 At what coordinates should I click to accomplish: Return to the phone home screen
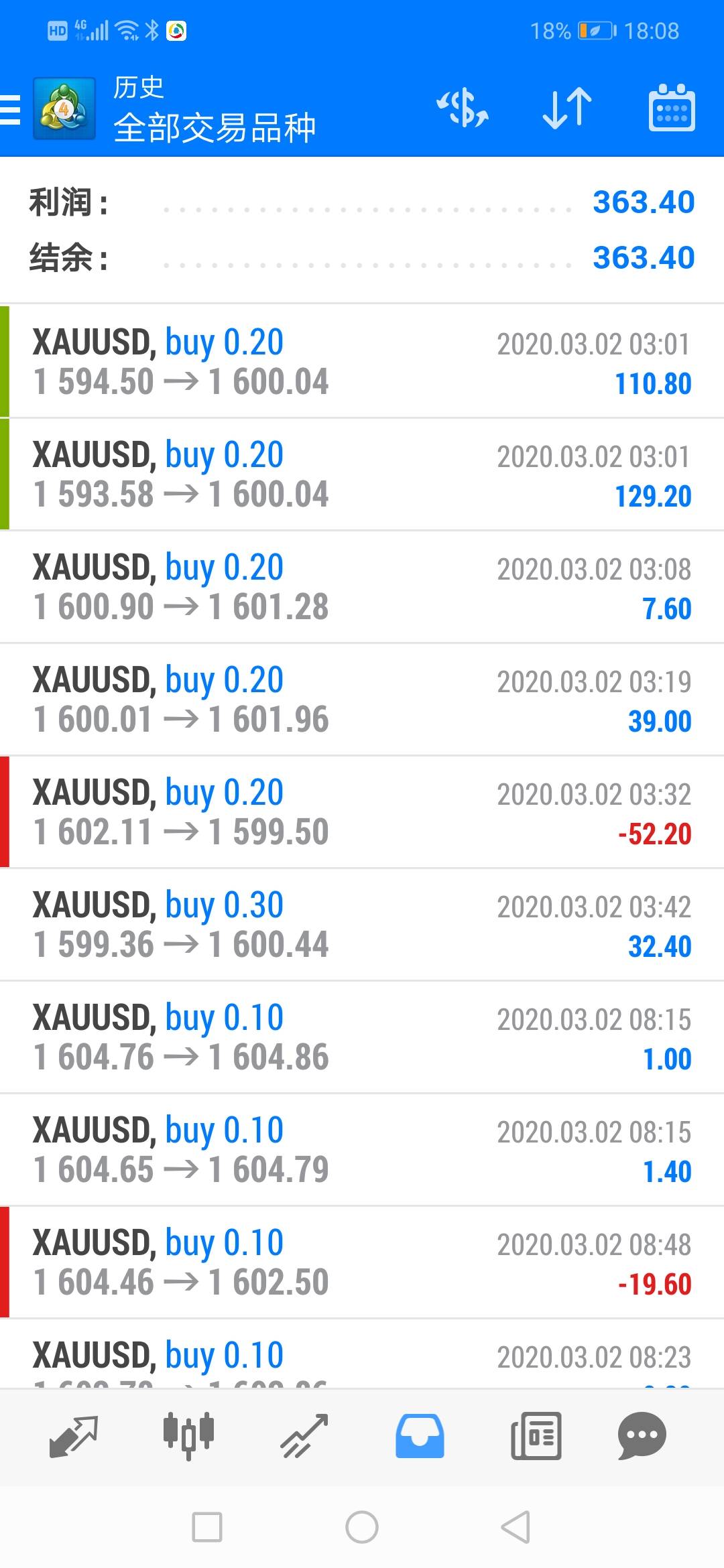point(362,1527)
